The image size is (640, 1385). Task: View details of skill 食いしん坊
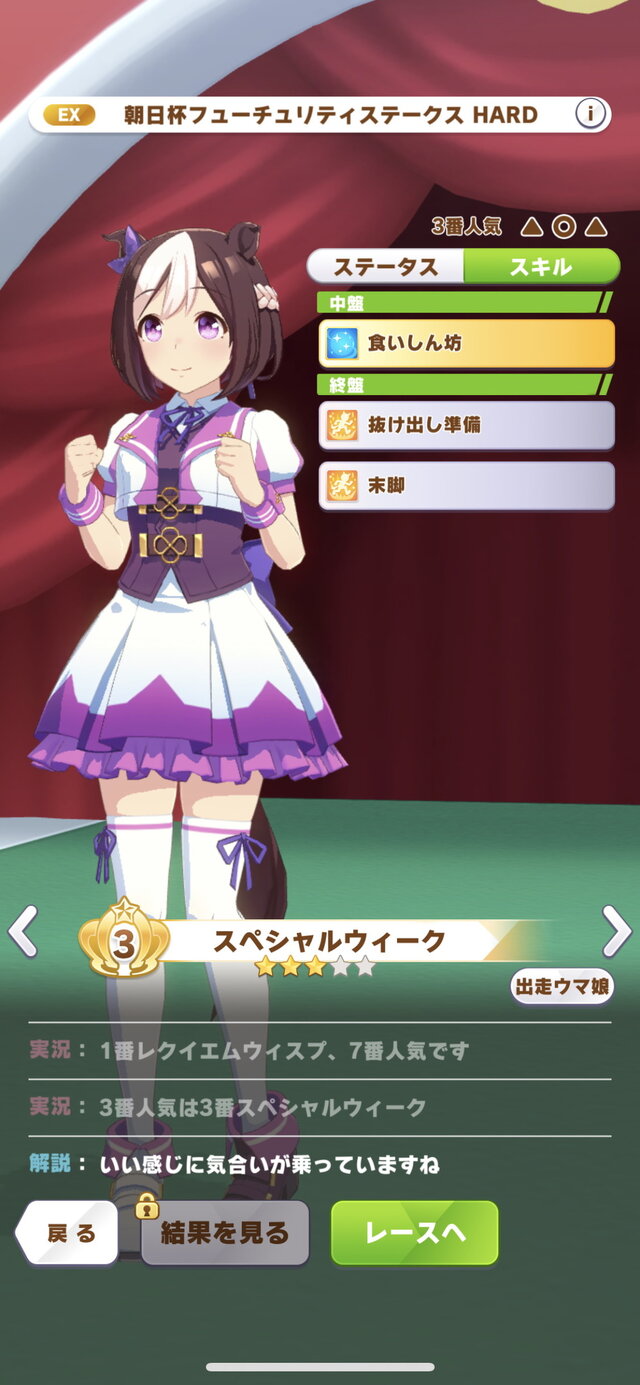point(466,344)
